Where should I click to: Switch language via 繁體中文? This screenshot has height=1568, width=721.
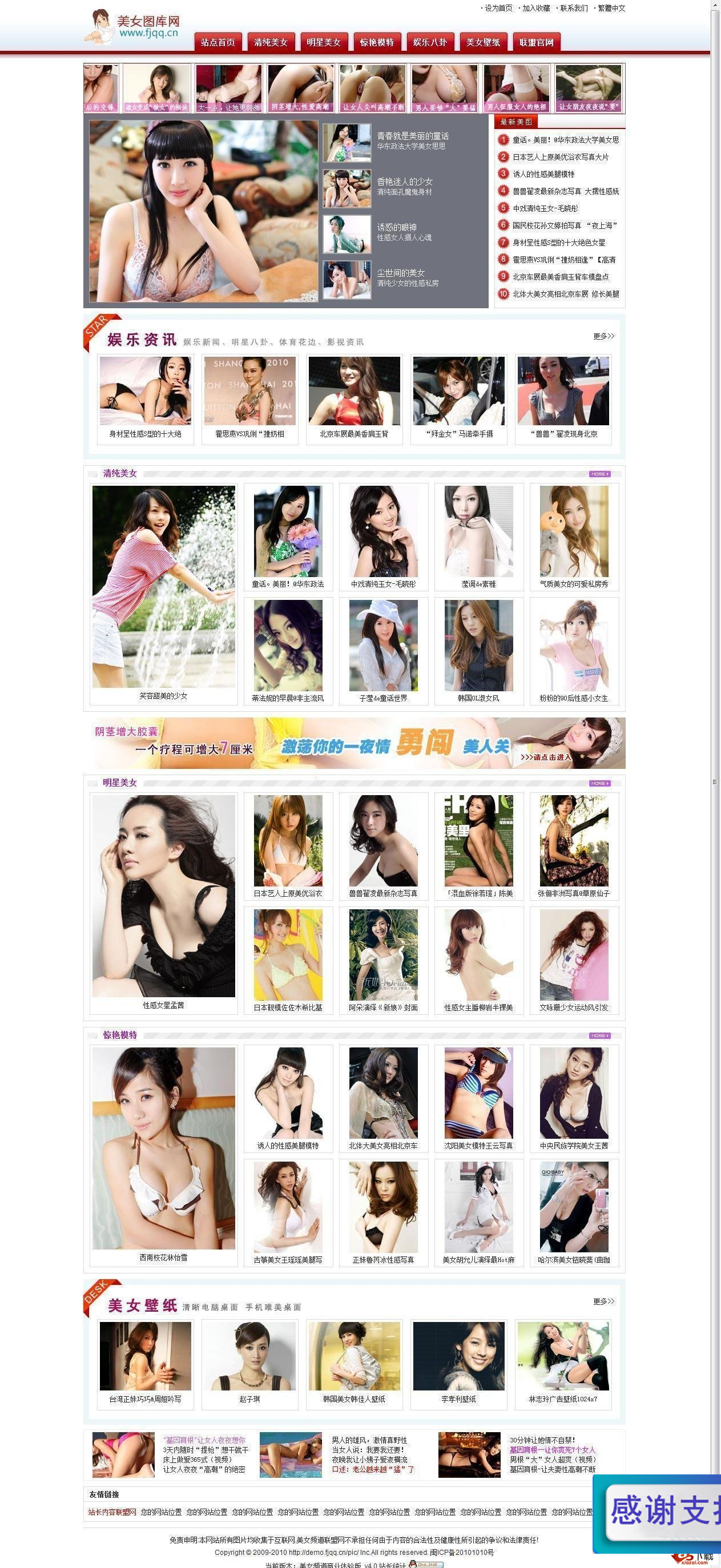click(611, 9)
